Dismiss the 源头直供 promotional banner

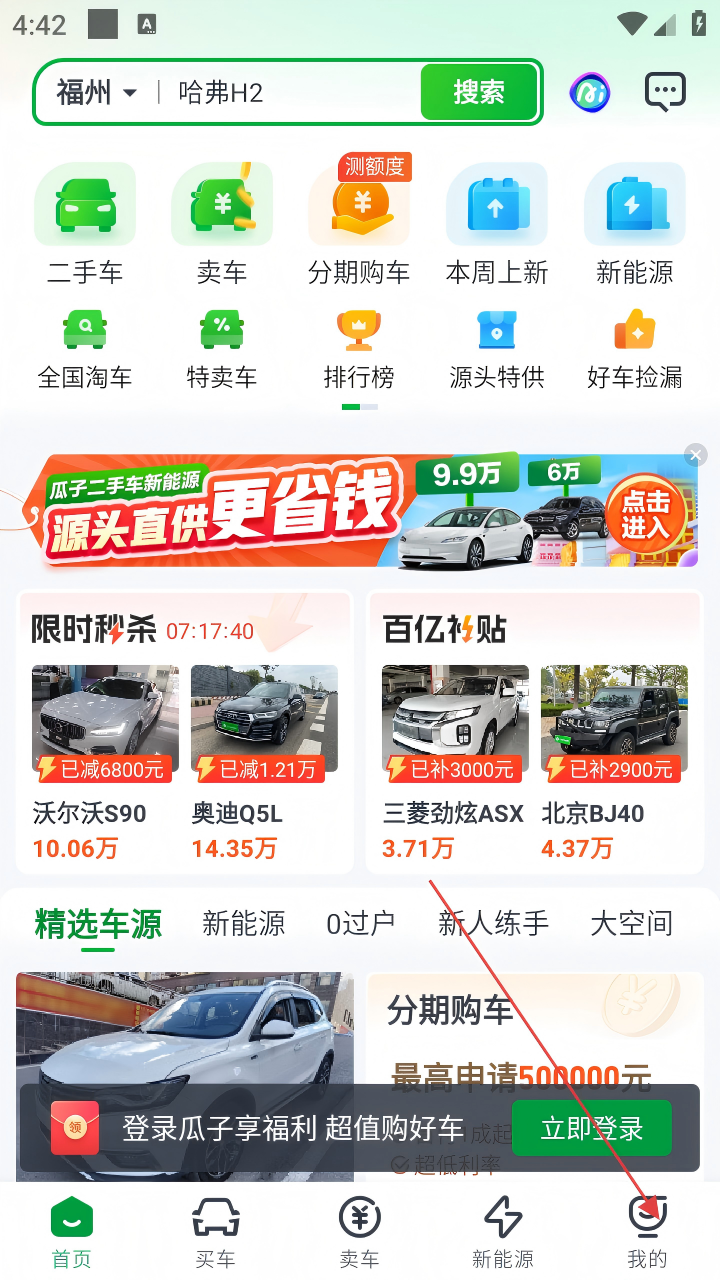[696, 455]
